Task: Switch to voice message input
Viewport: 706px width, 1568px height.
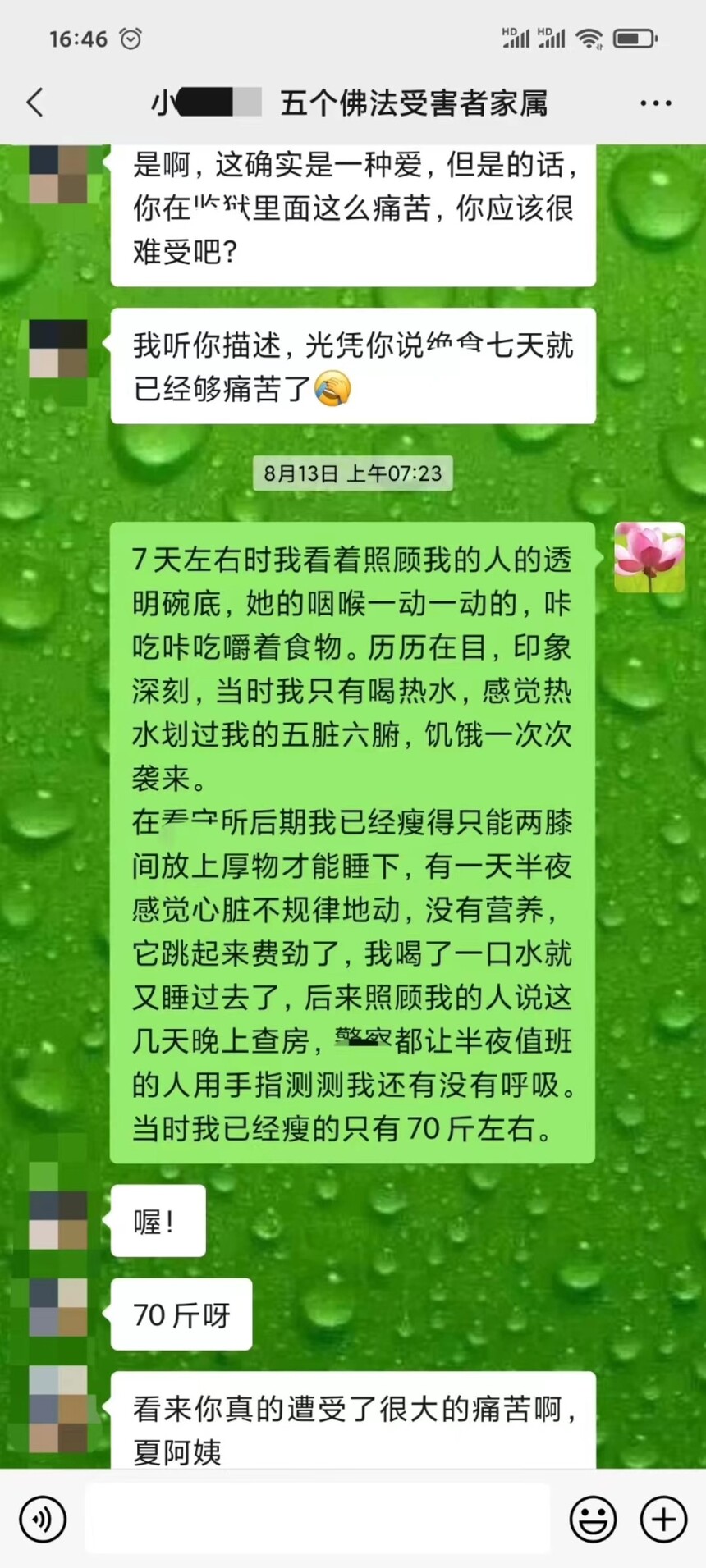Action: click(x=42, y=1519)
